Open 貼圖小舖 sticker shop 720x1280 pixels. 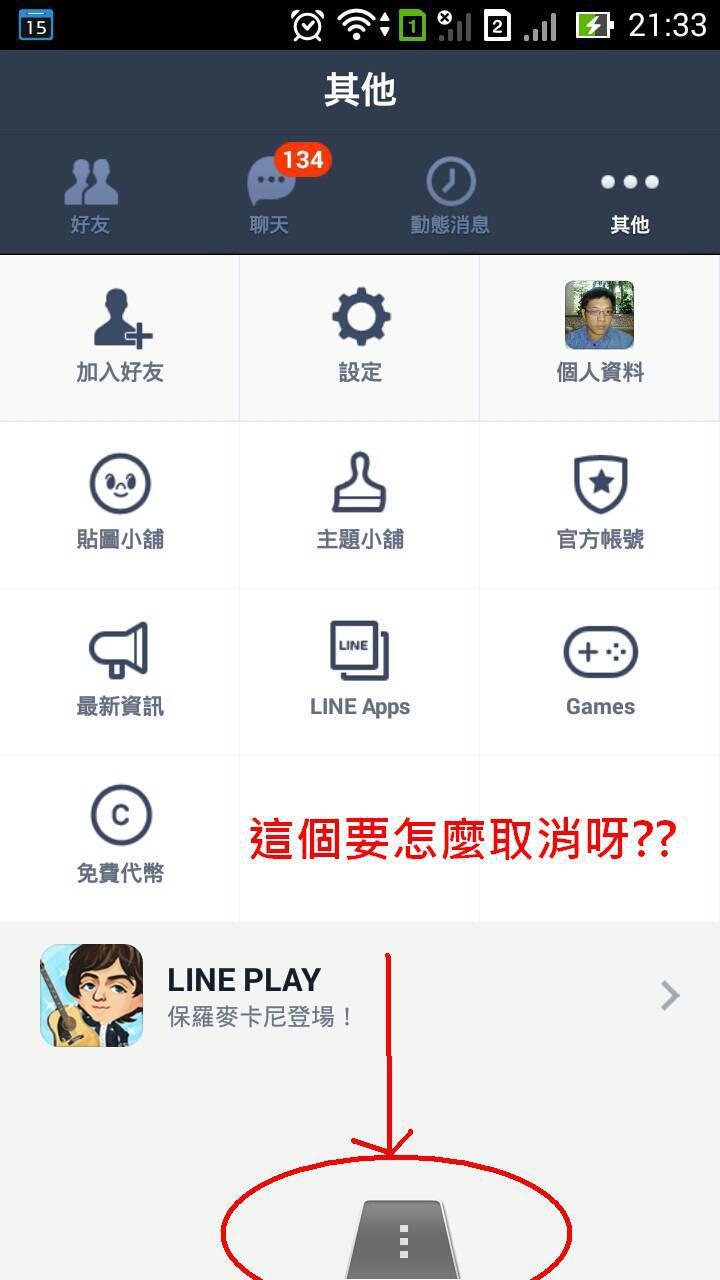tap(120, 505)
